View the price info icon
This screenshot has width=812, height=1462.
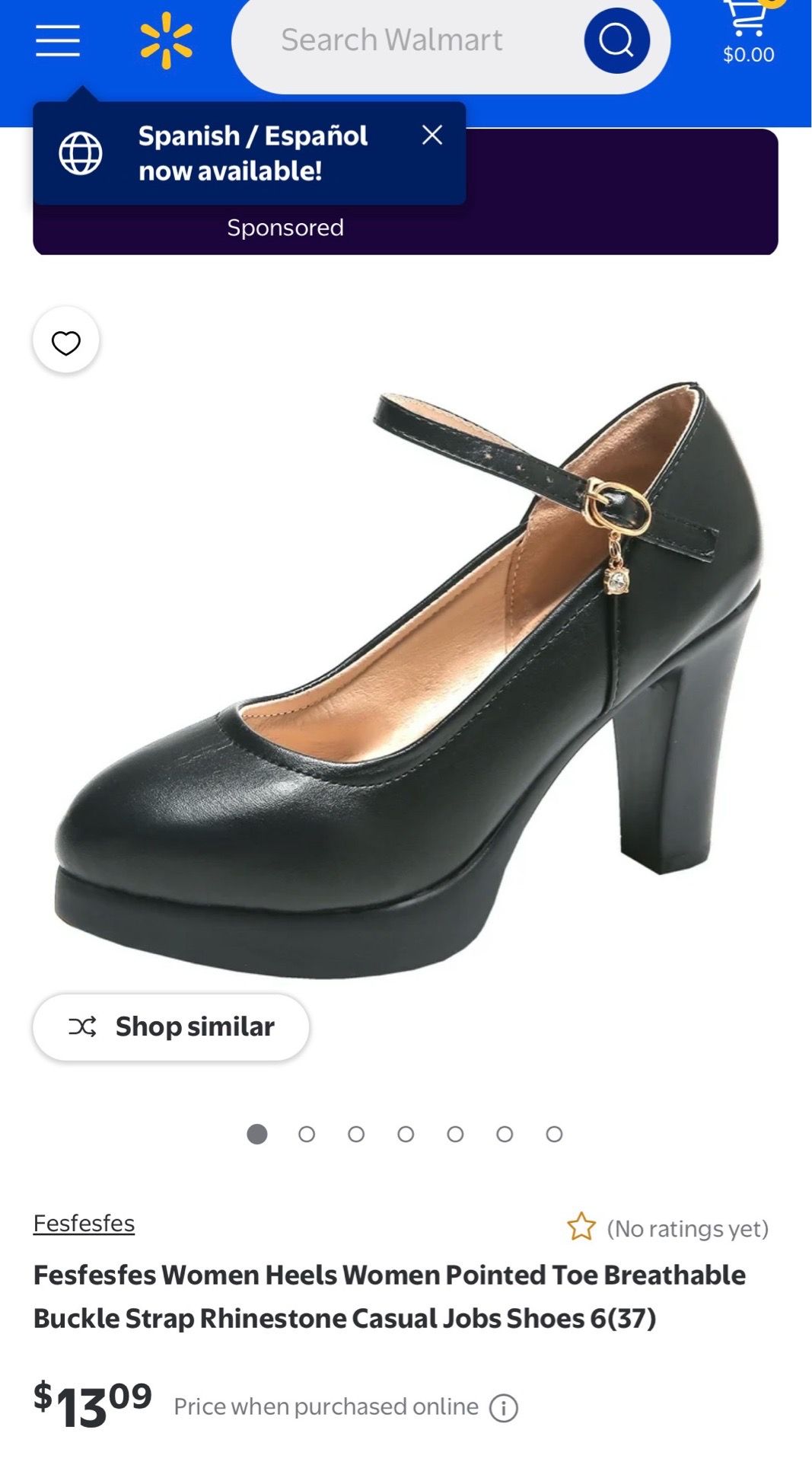pos(503,1408)
